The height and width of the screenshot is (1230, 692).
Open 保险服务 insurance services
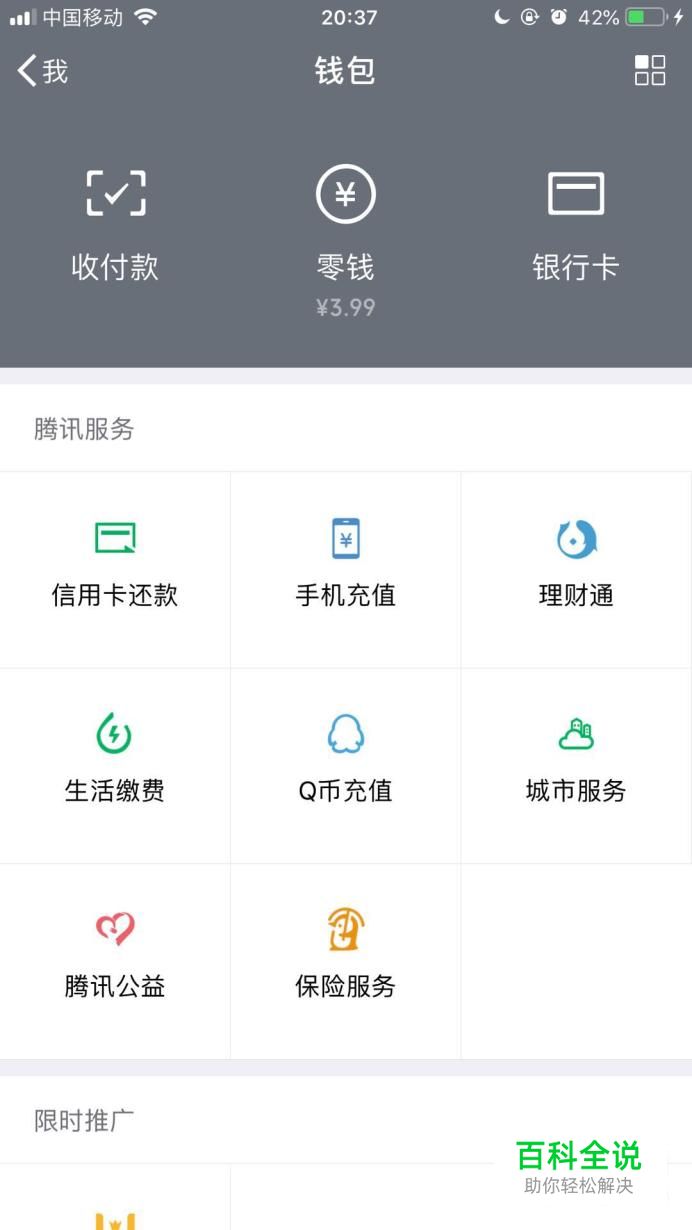coord(345,958)
